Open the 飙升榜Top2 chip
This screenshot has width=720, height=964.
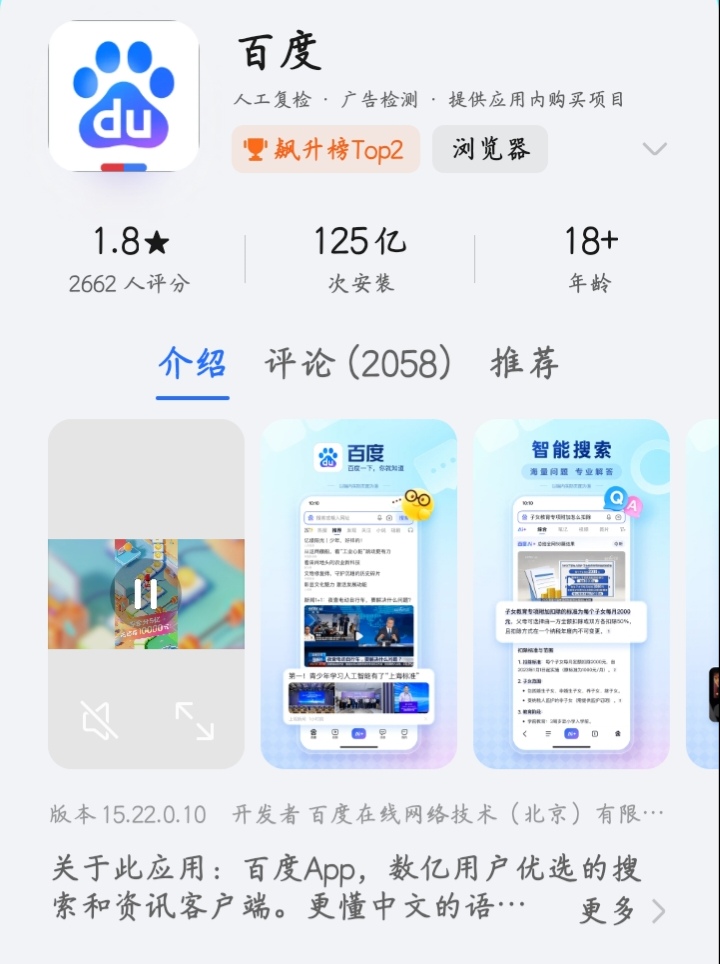coord(324,150)
